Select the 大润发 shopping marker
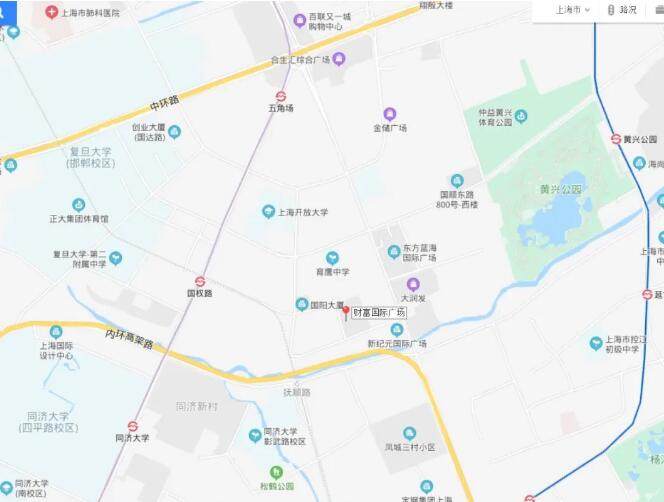Viewport: 664px width, 502px height. pyautogui.click(x=413, y=285)
